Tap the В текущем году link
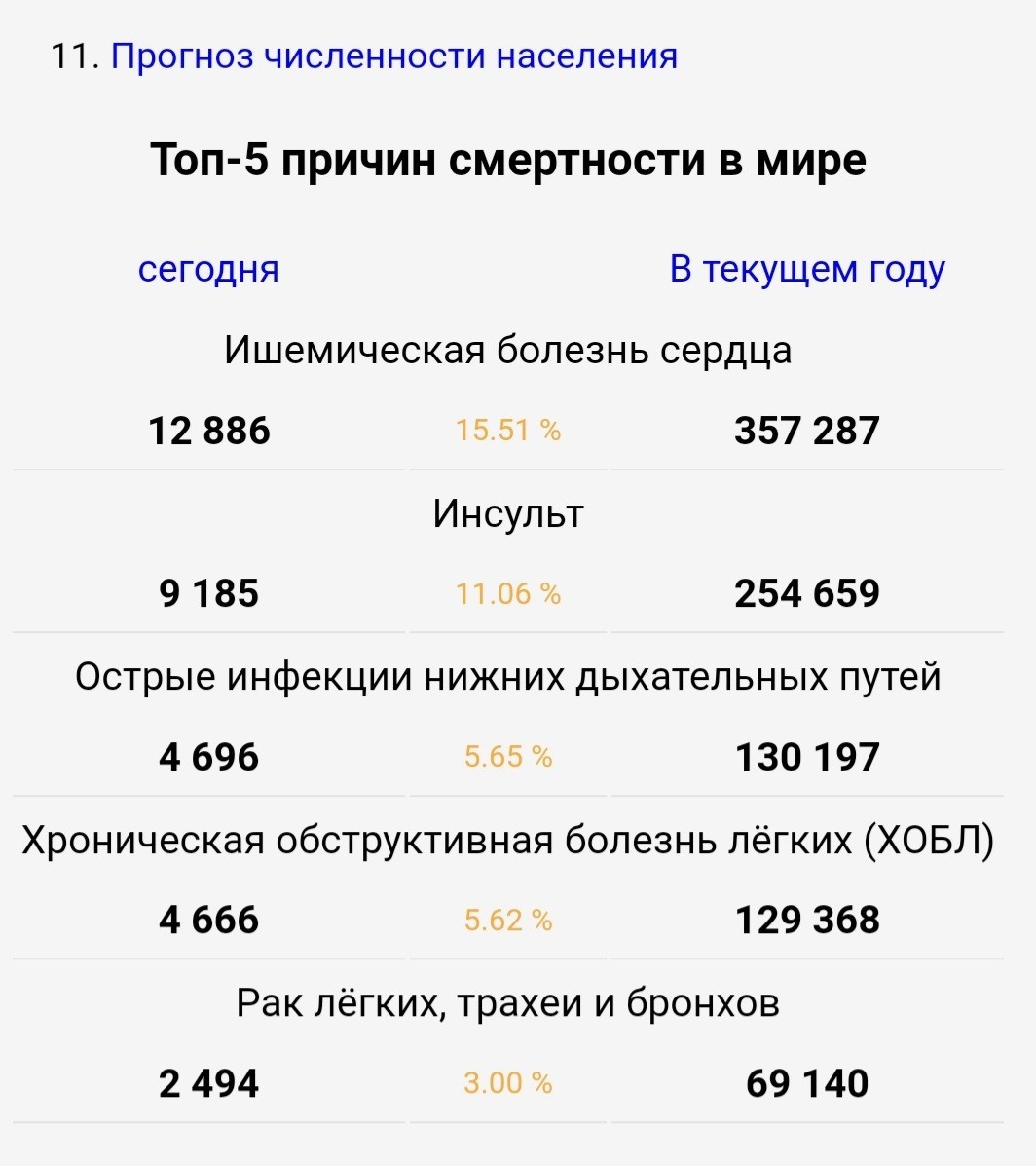This screenshot has height=1166, width=1036. pos(807,269)
